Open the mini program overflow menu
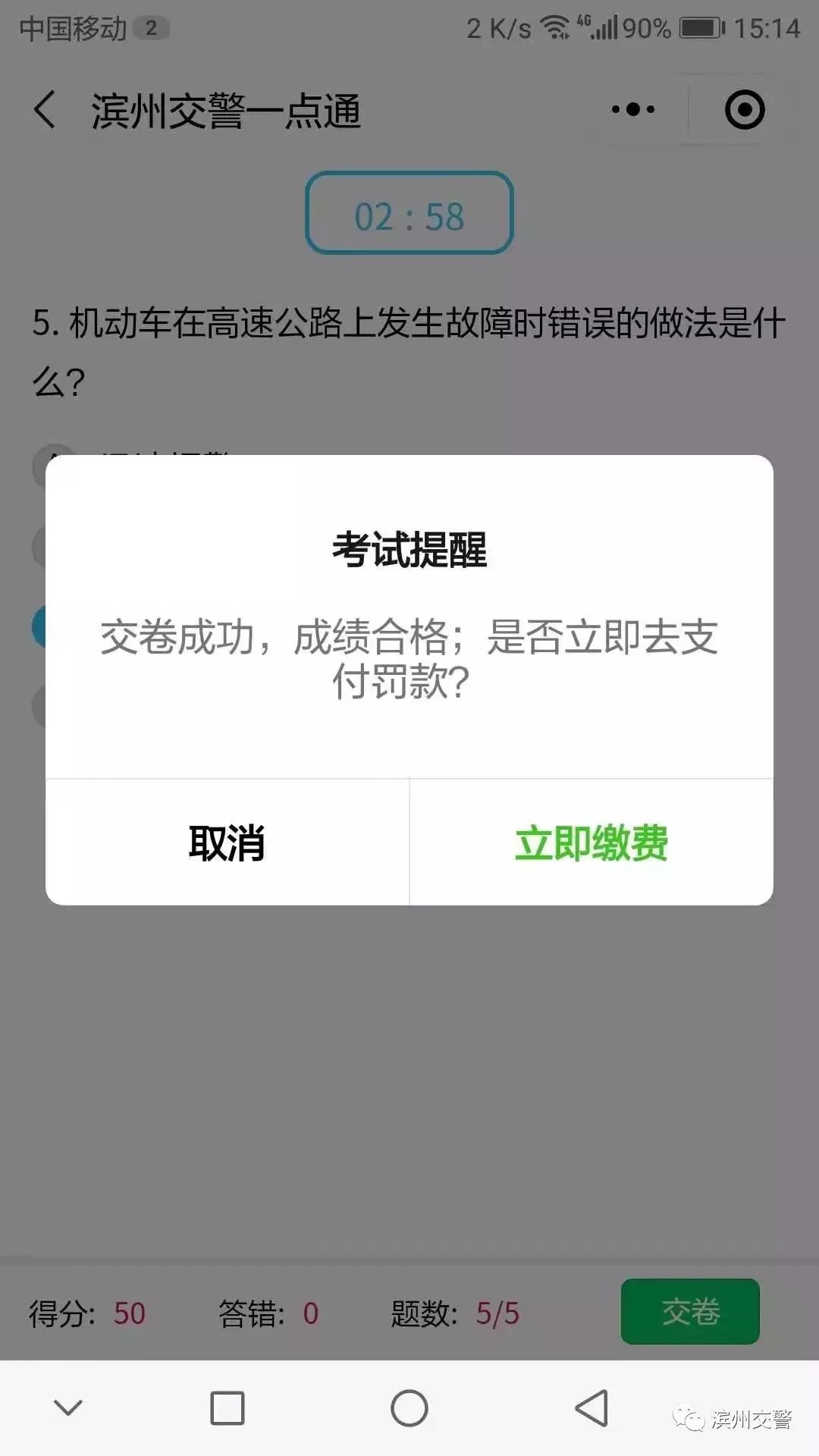The image size is (819, 1456). tap(633, 110)
